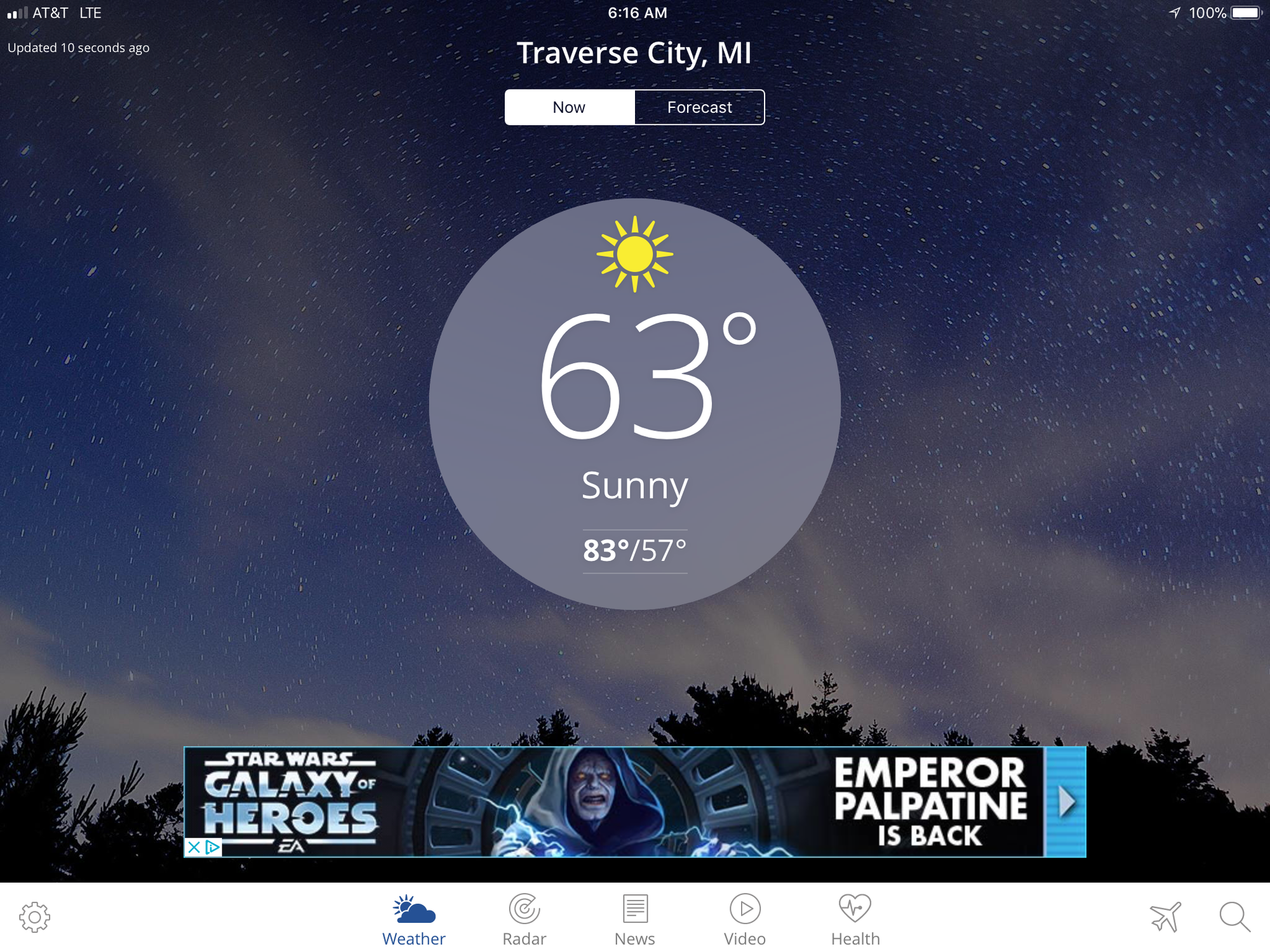The image size is (1270, 952).
Task: Switch to the Health tab
Action: click(x=855, y=919)
